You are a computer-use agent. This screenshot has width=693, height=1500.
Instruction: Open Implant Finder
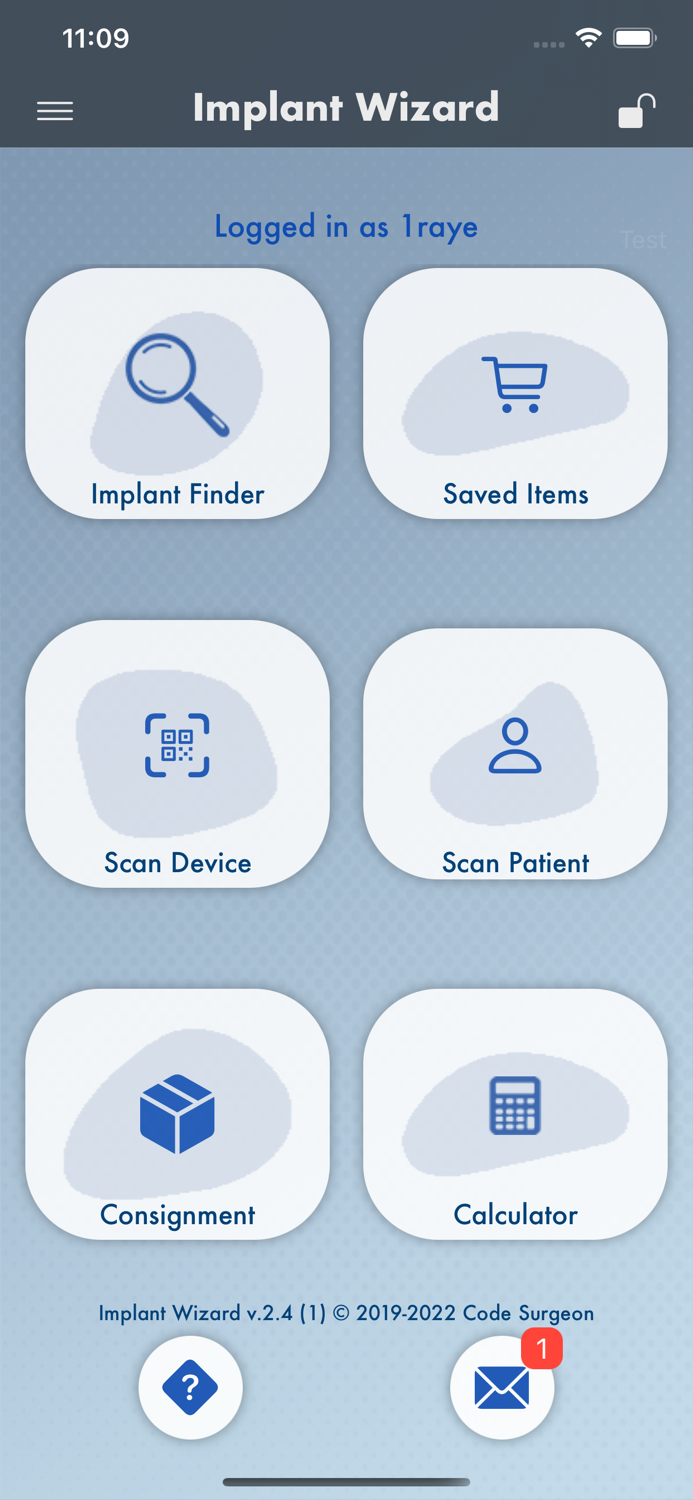tap(177, 393)
